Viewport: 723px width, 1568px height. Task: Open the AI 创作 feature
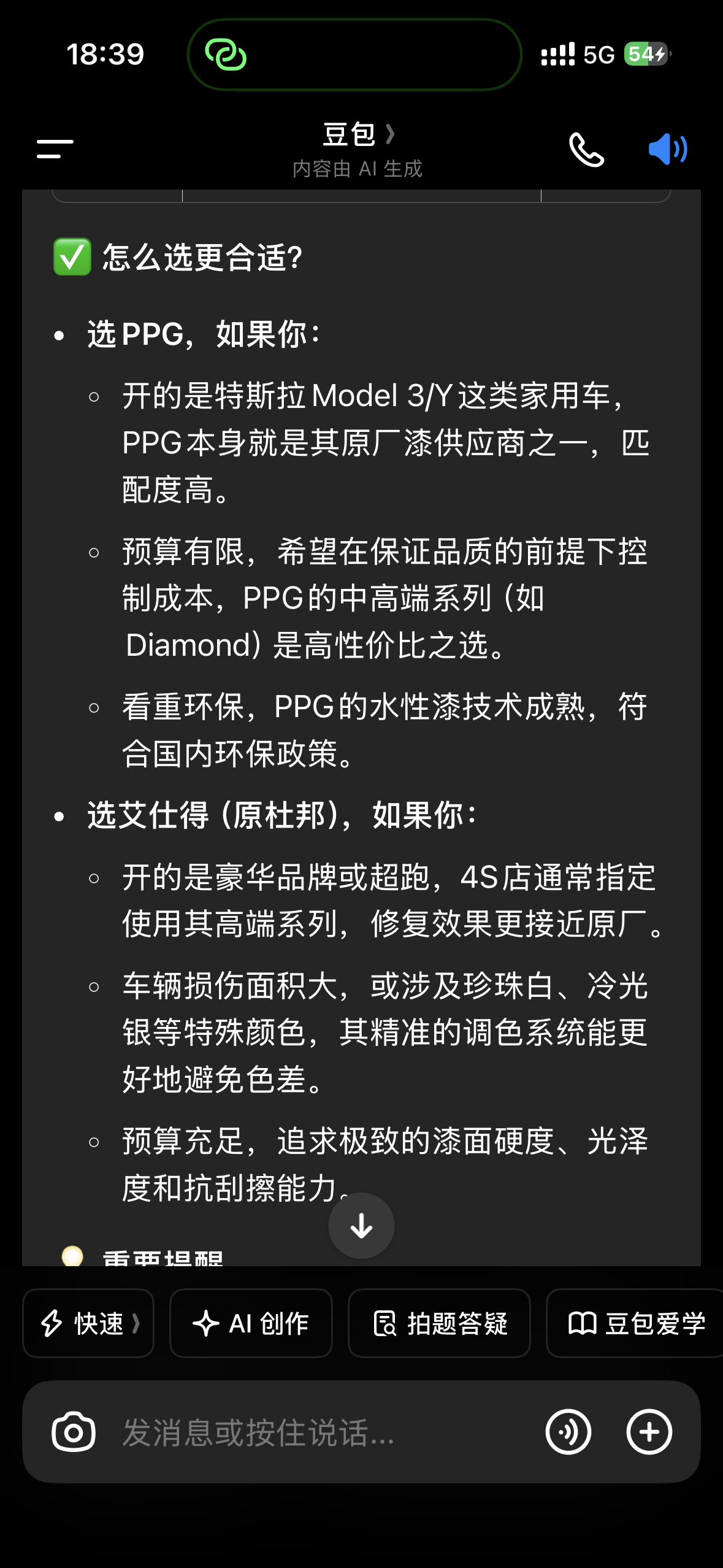[251, 1323]
